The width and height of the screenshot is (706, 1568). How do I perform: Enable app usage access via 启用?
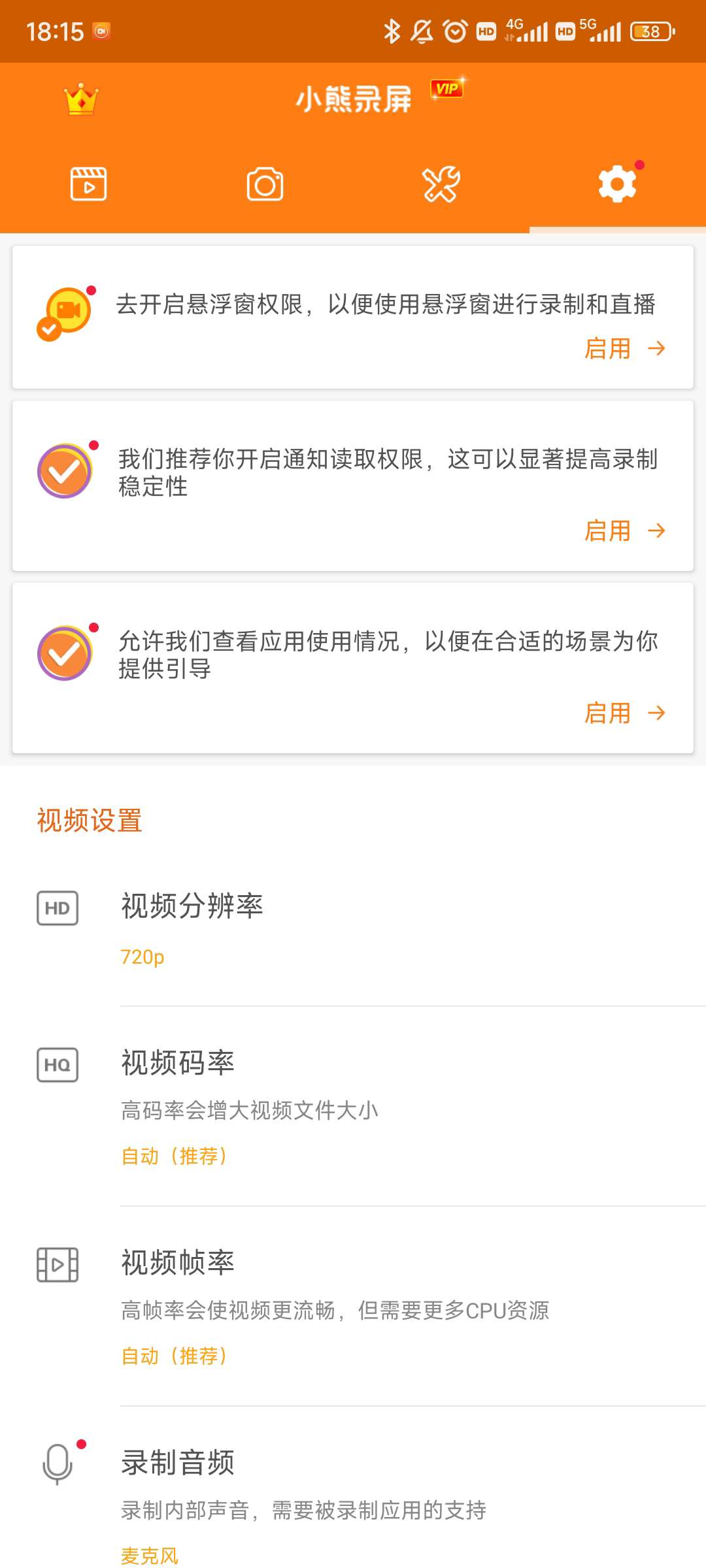click(624, 713)
